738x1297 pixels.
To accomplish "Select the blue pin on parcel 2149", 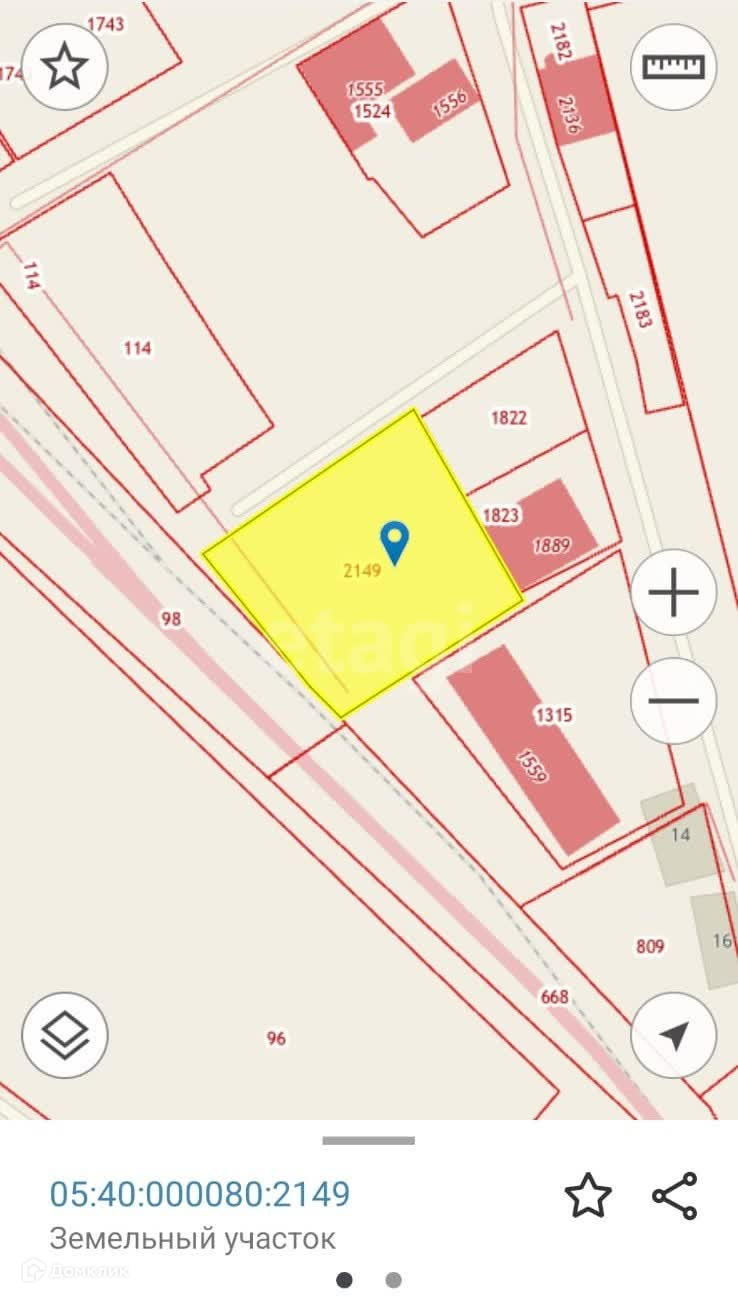I will (x=396, y=542).
